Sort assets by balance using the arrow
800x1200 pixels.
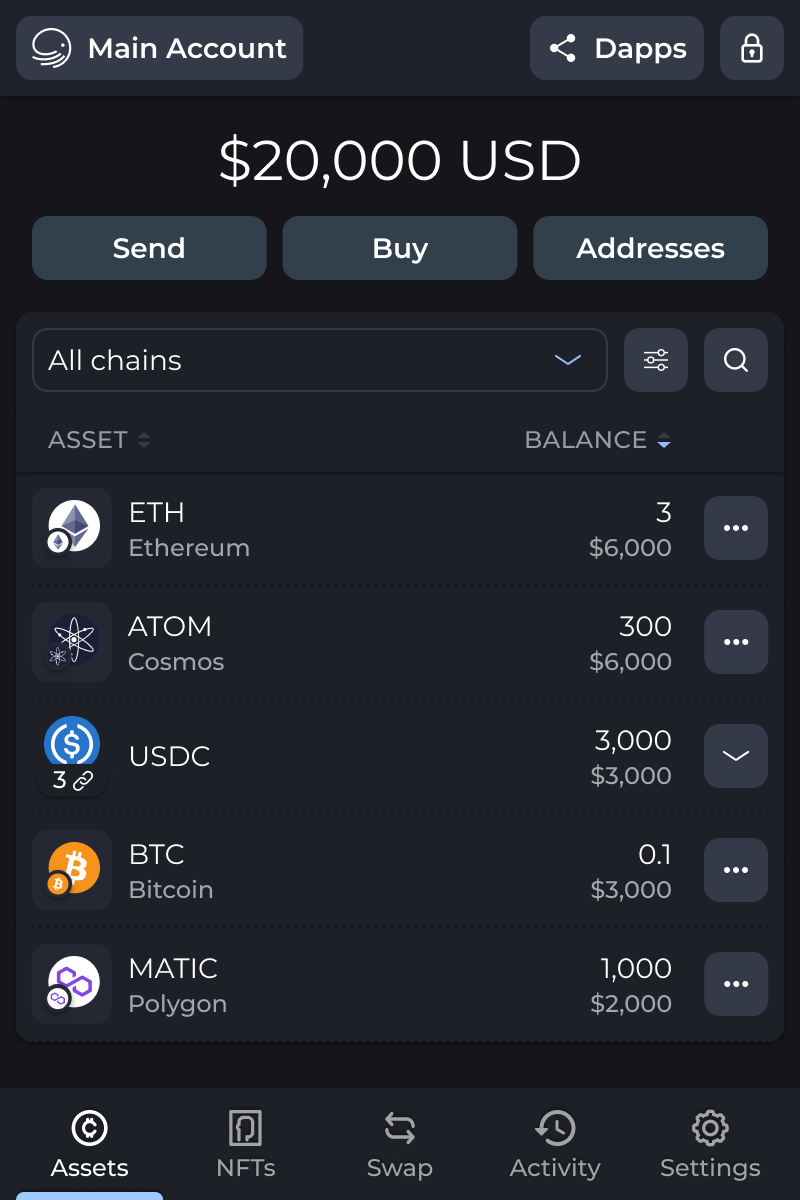pos(664,440)
